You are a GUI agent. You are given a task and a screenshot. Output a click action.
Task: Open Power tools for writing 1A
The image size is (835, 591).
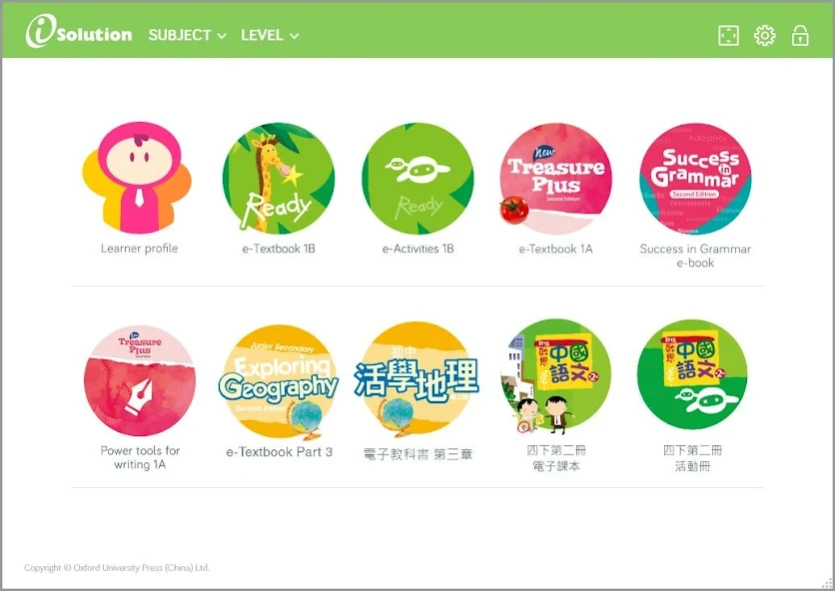click(x=139, y=380)
